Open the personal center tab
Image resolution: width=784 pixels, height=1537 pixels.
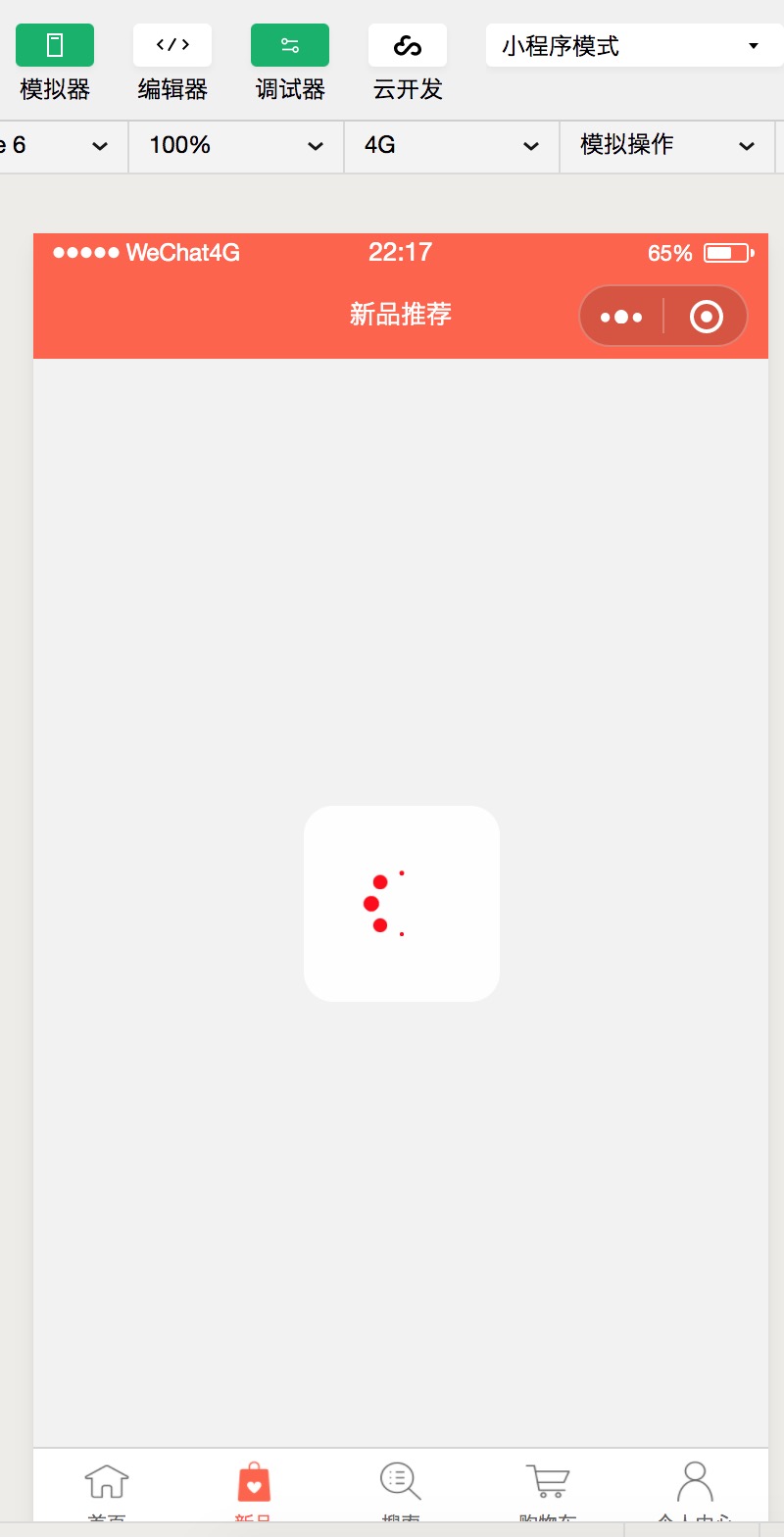point(695,1484)
